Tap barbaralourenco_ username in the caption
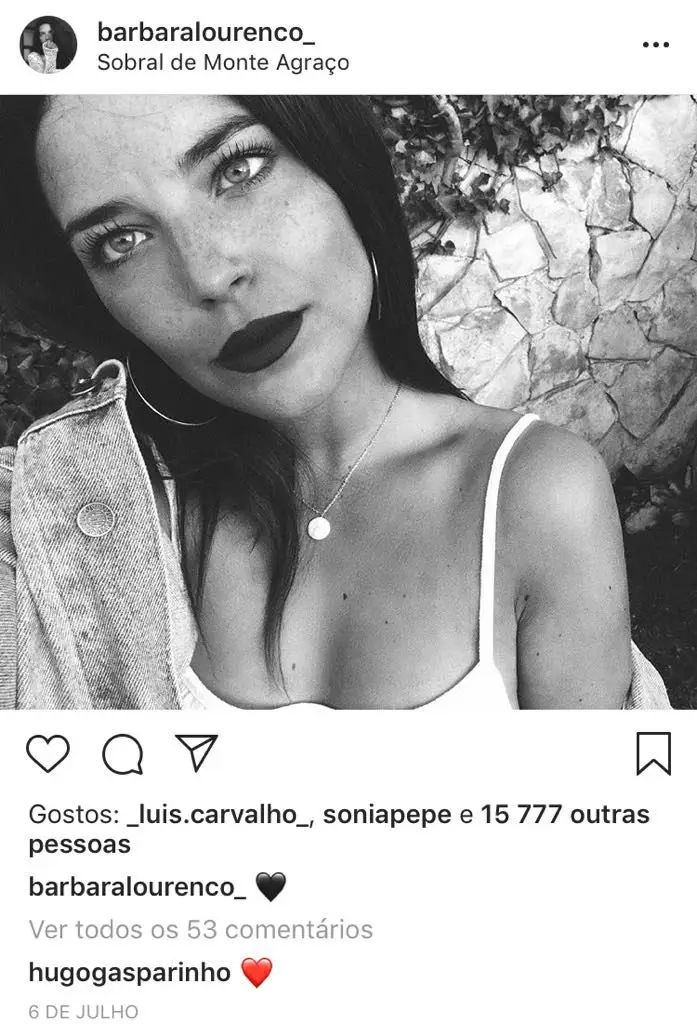 [x=137, y=886]
